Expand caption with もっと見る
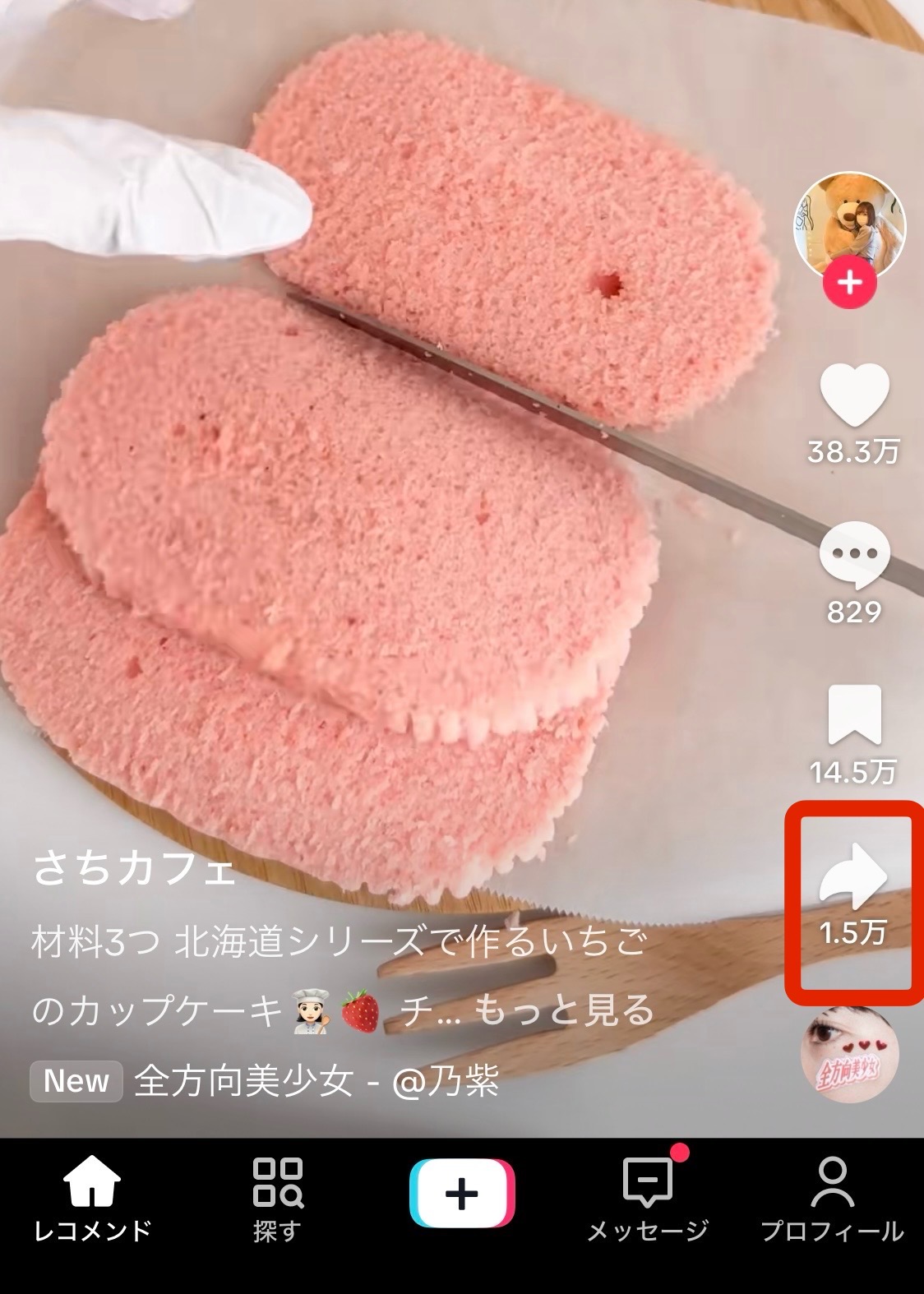The width and height of the screenshot is (924, 1294). click(x=563, y=1011)
